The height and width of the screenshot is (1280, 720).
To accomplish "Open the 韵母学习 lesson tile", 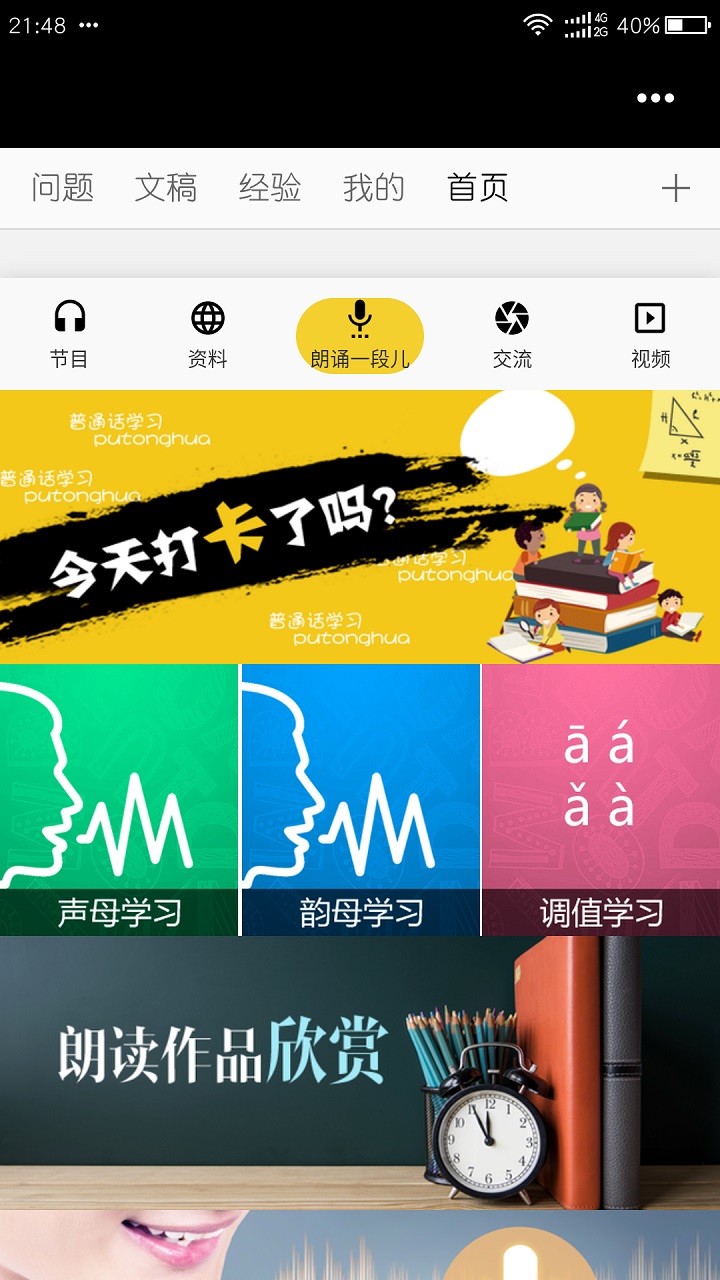I will (x=360, y=800).
